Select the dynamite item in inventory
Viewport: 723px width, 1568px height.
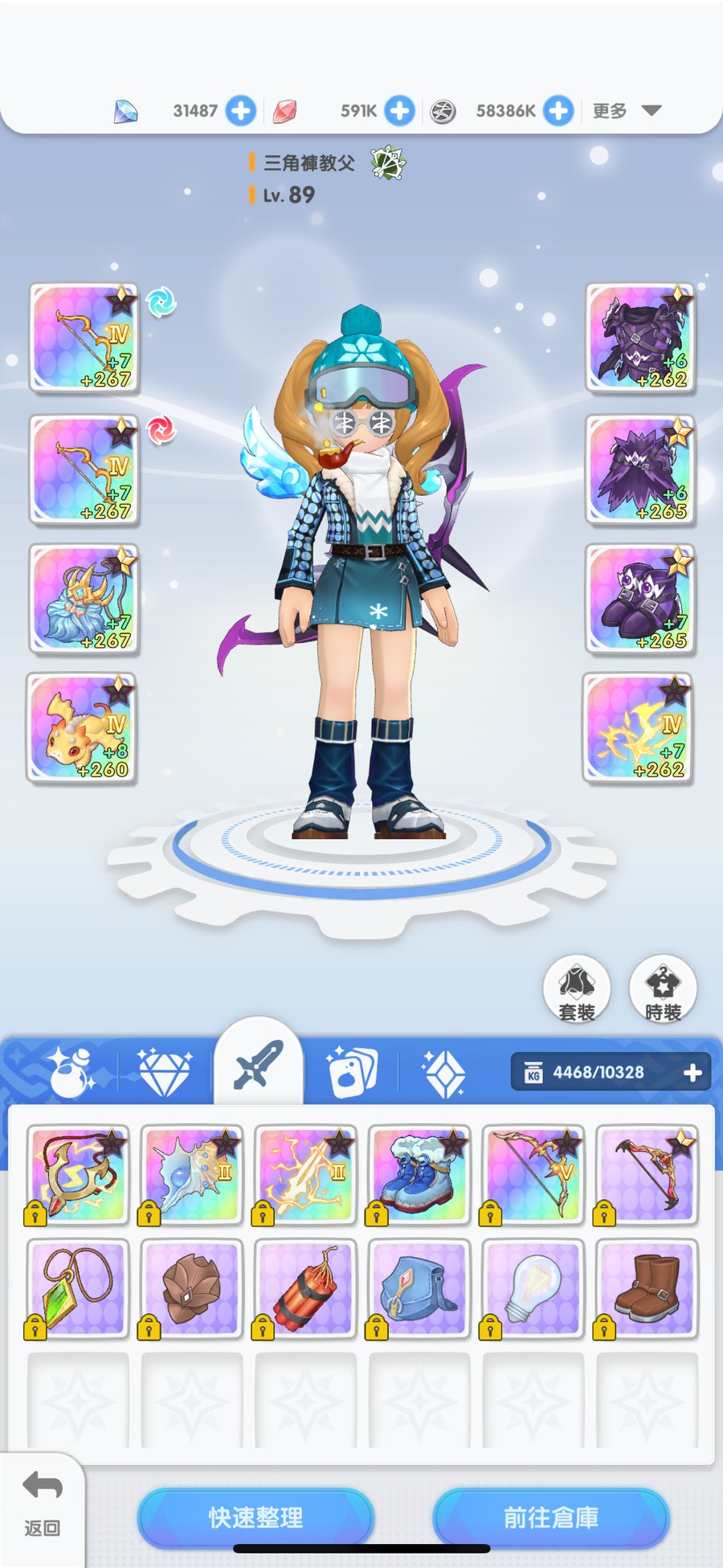click(305, 1288)
